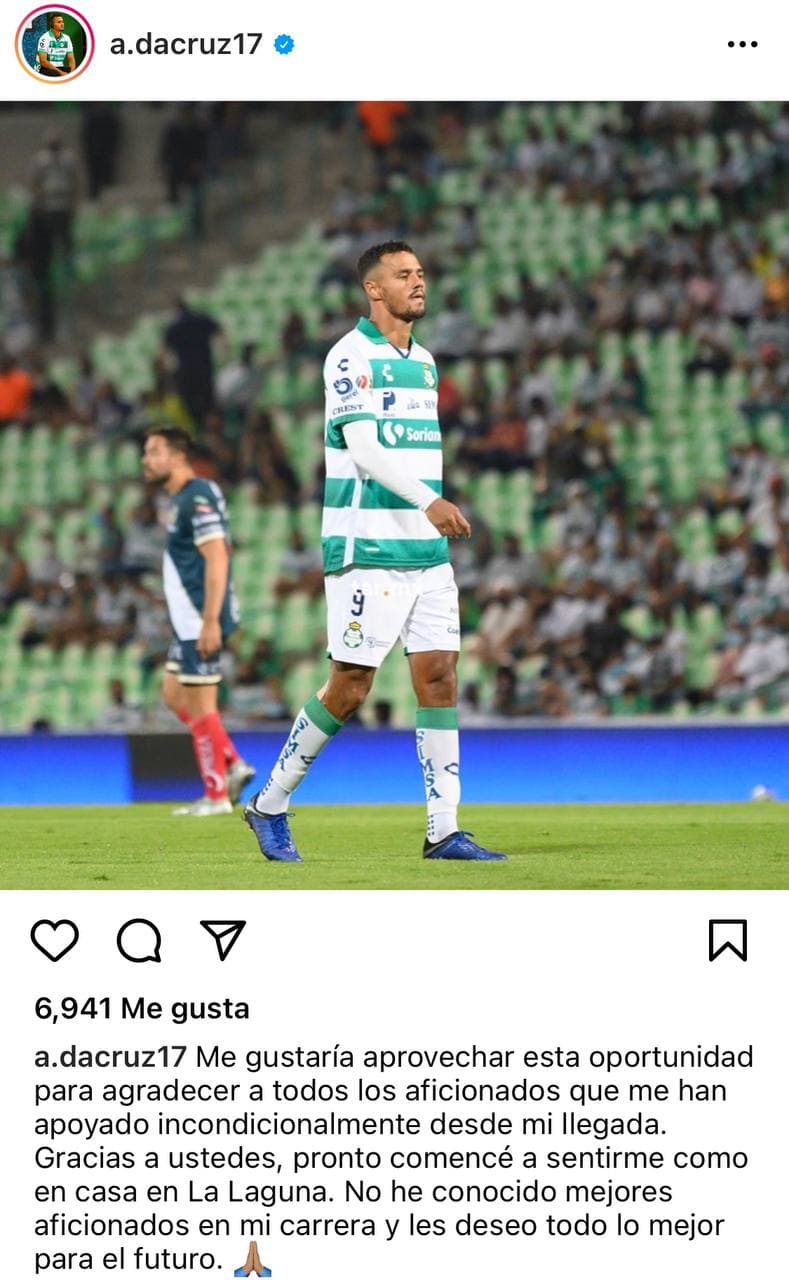Open a.dacruz17's profile picture

54,44
